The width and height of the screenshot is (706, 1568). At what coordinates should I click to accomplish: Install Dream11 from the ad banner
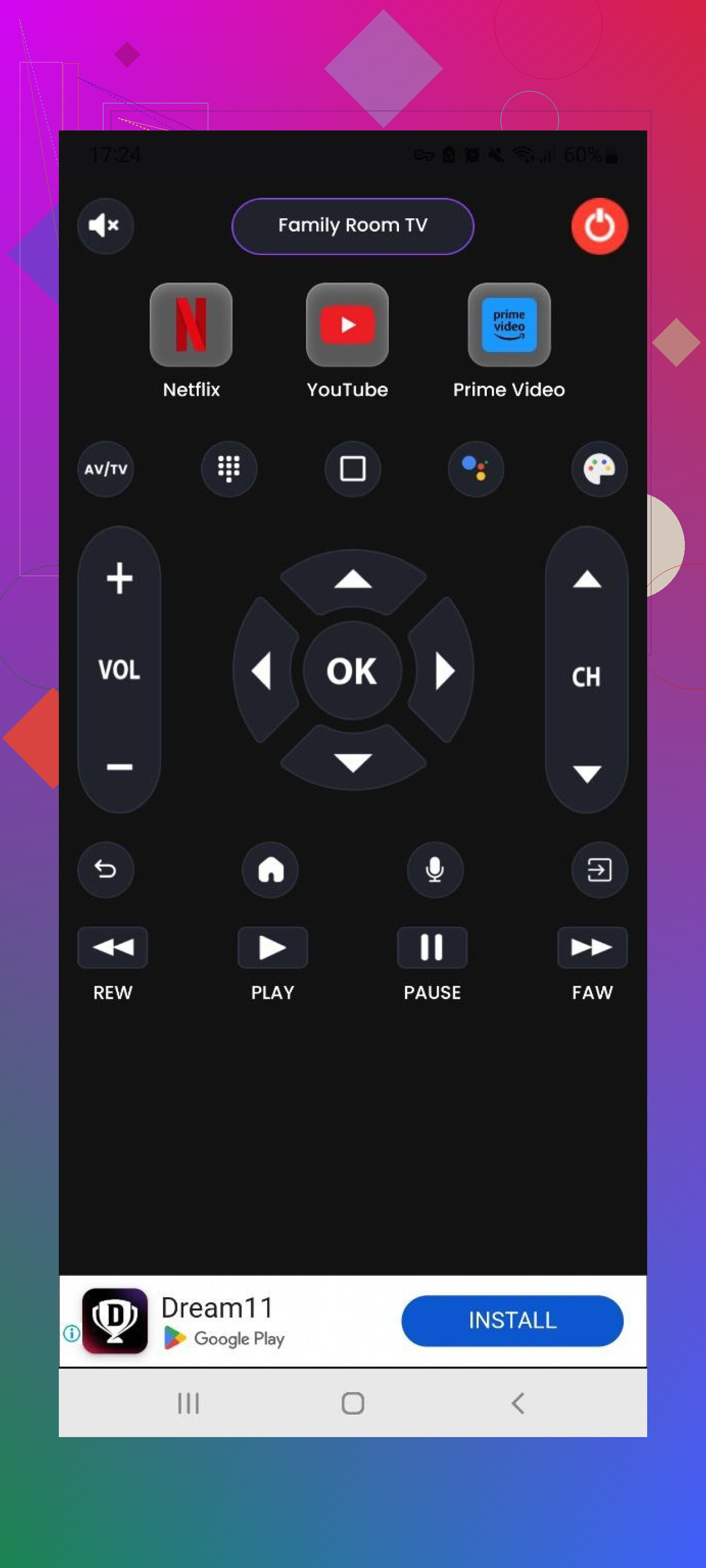pyautogui.click(x=512, y=1320)
